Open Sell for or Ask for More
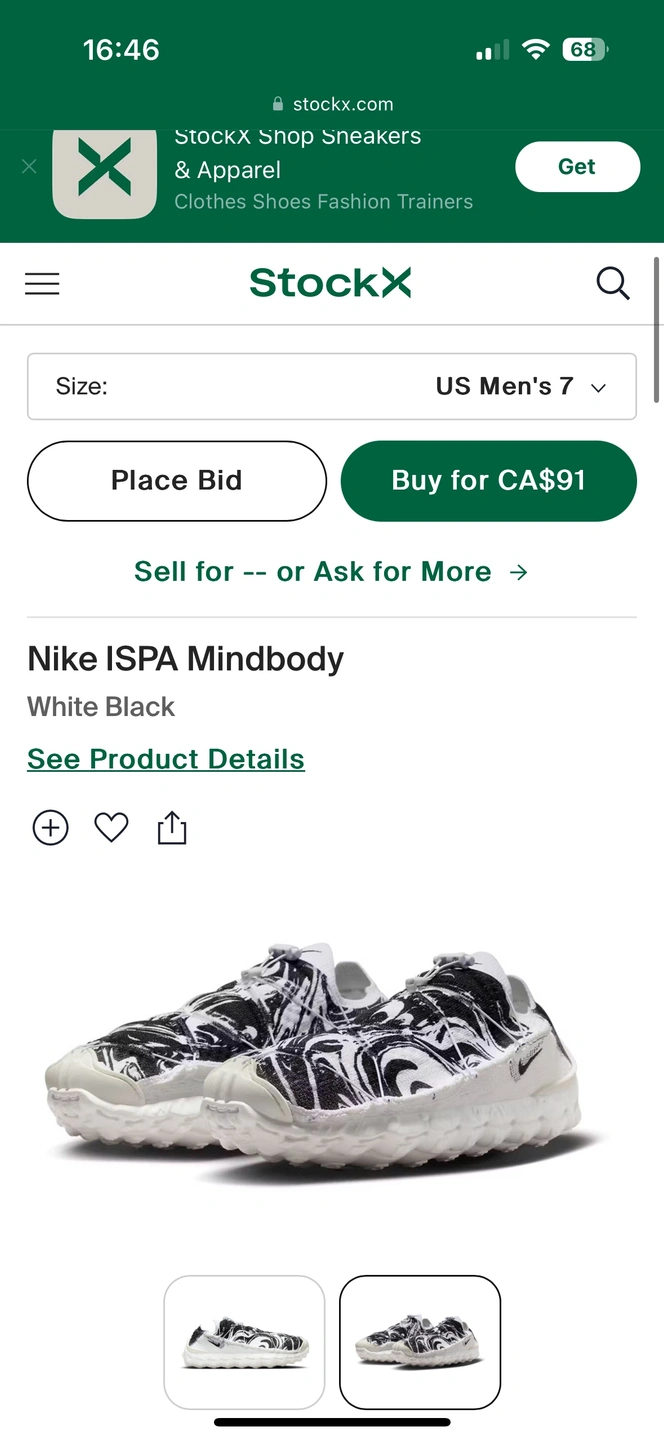Viewport: 664px width, 1440px height. (332, 572)
